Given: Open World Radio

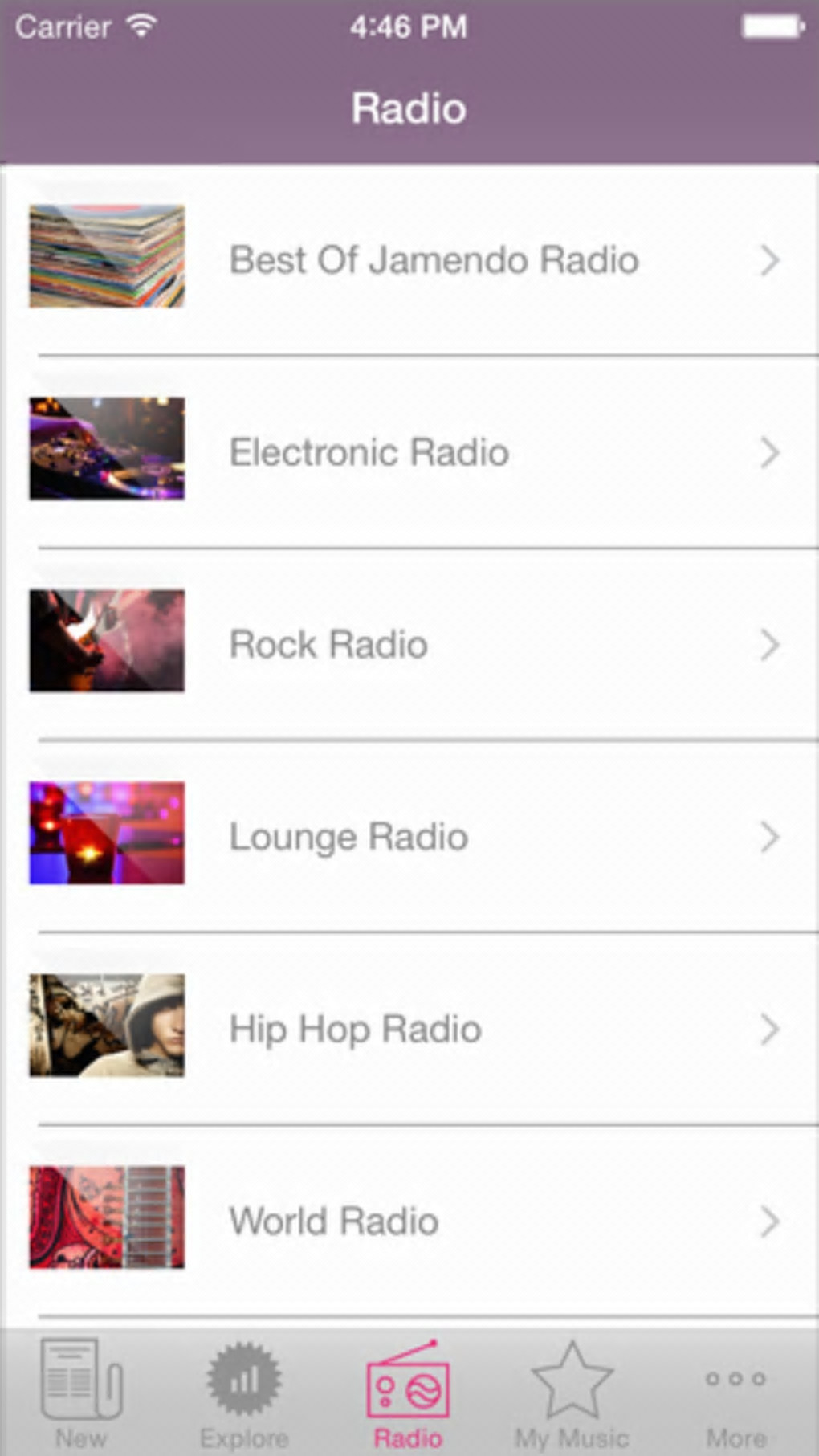Looking at the screenshot, I should coord(334,1221).
